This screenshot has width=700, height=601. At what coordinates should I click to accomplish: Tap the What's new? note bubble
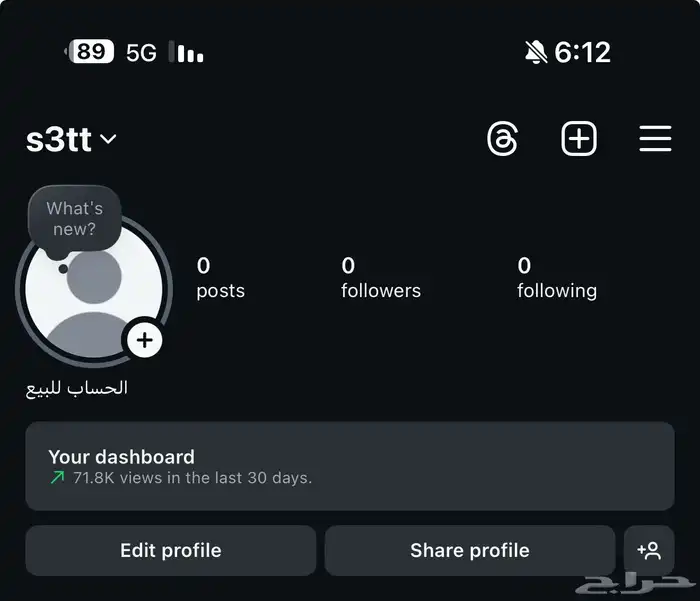pos(75,219)
